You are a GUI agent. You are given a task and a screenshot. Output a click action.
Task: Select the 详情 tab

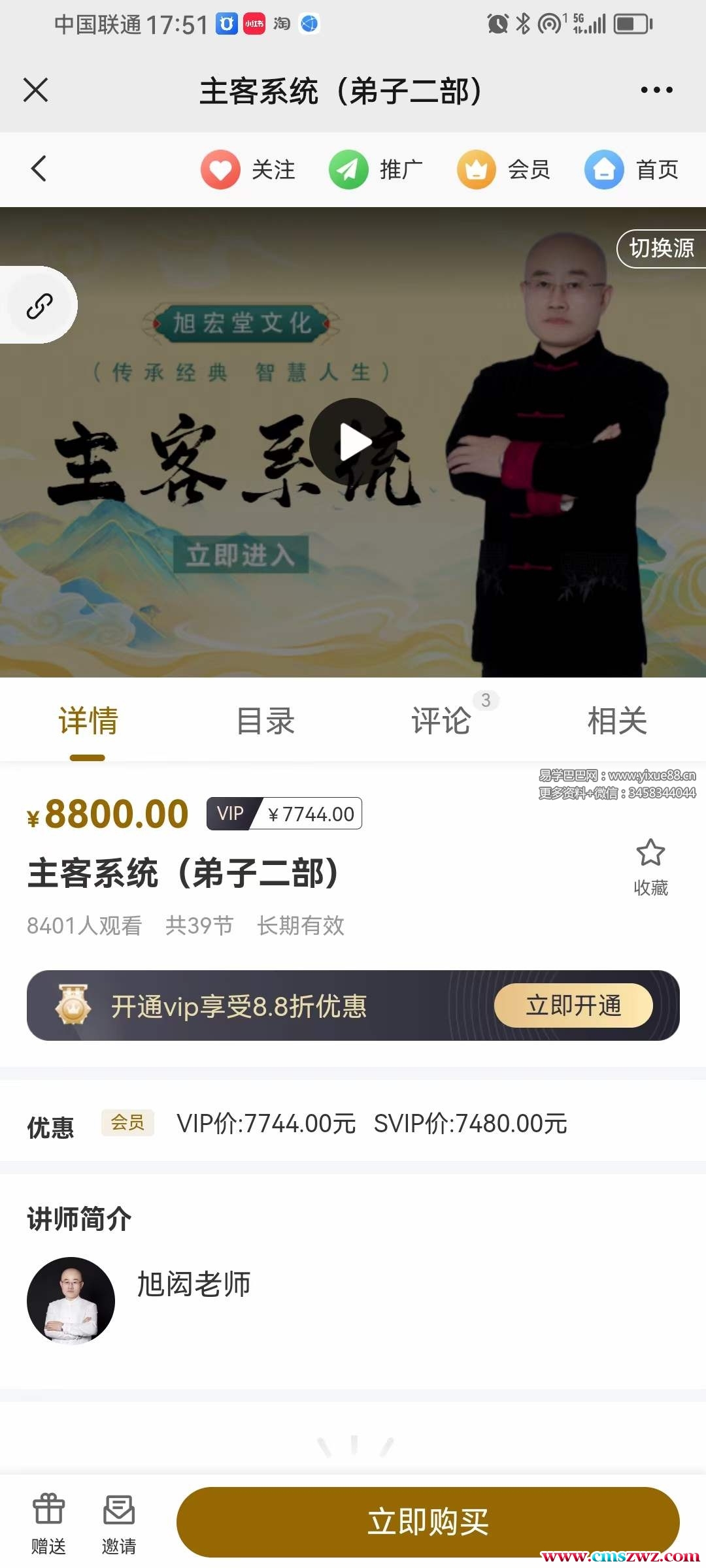88,721
